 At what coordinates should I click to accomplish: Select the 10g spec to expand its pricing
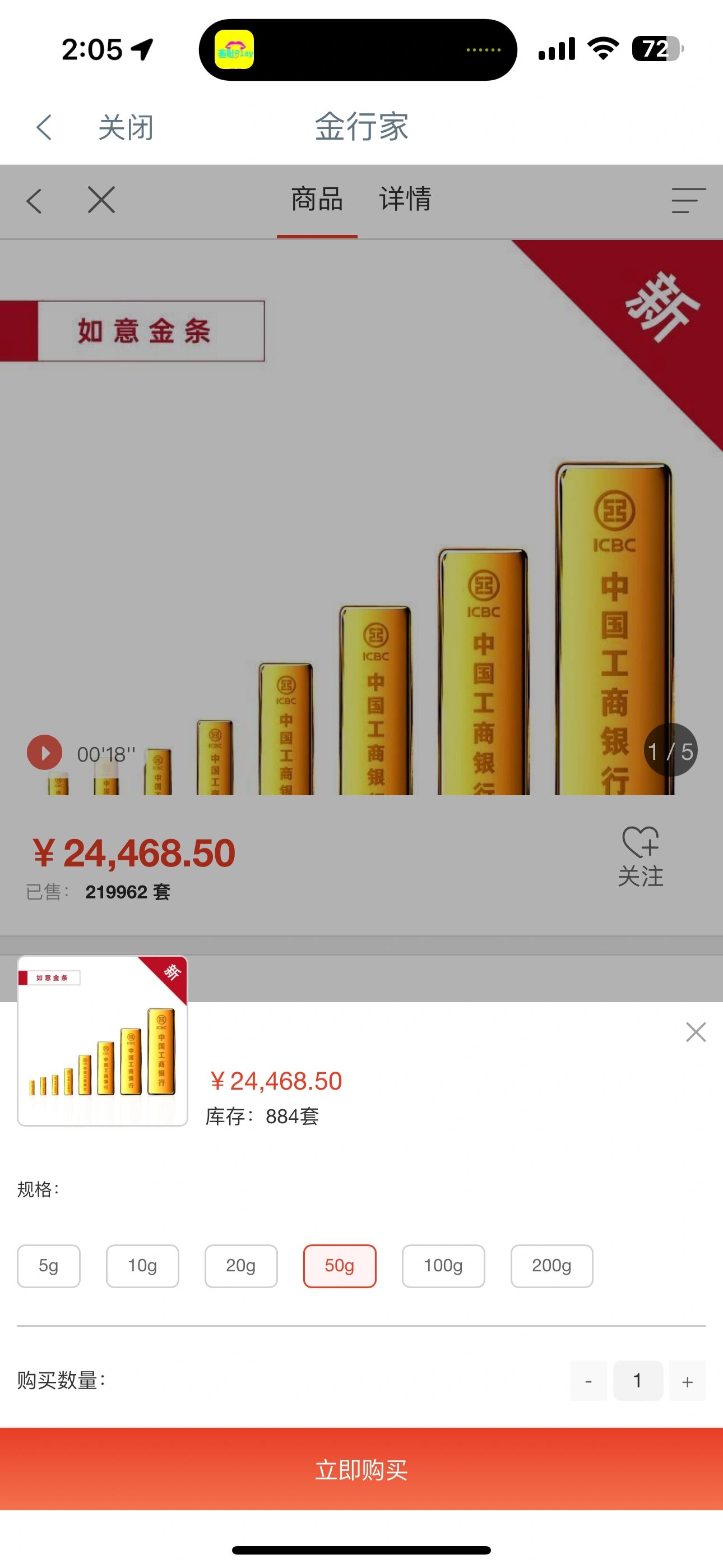143,1266
